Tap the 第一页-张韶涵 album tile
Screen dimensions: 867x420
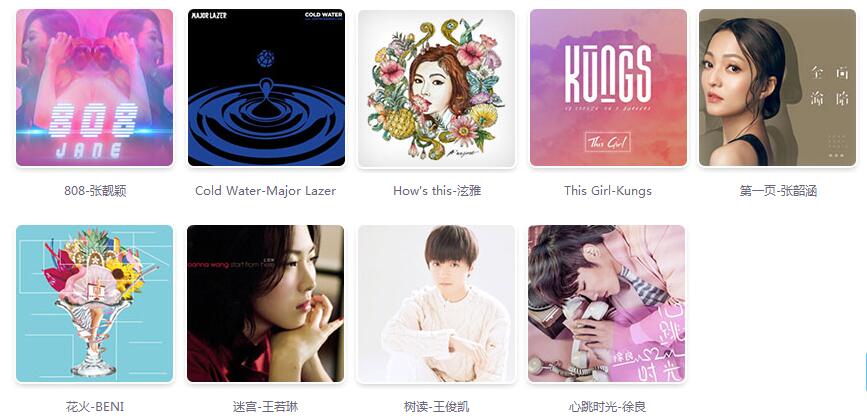coord(777,88)
